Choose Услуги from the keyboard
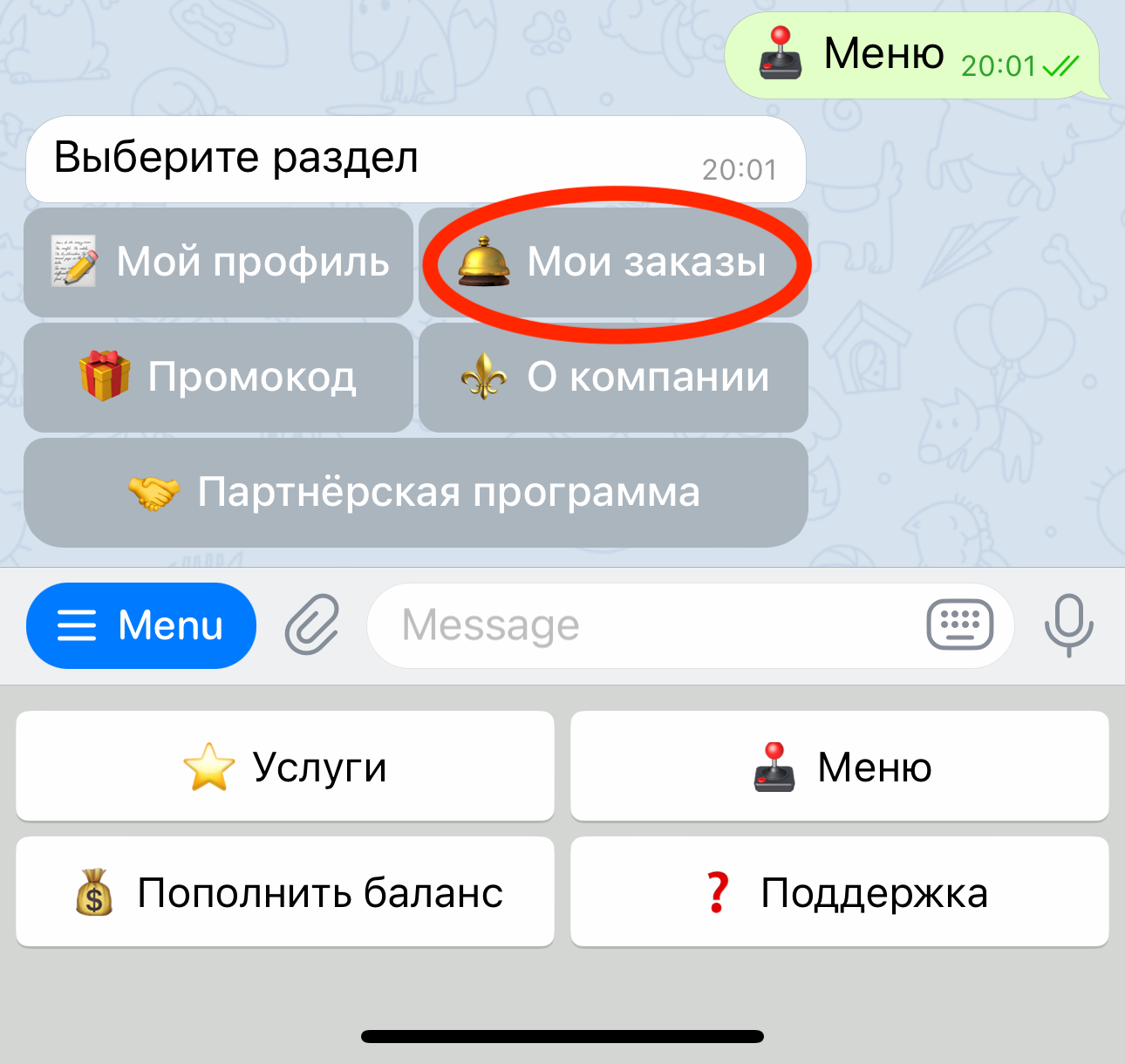 [x=285, y=767]
